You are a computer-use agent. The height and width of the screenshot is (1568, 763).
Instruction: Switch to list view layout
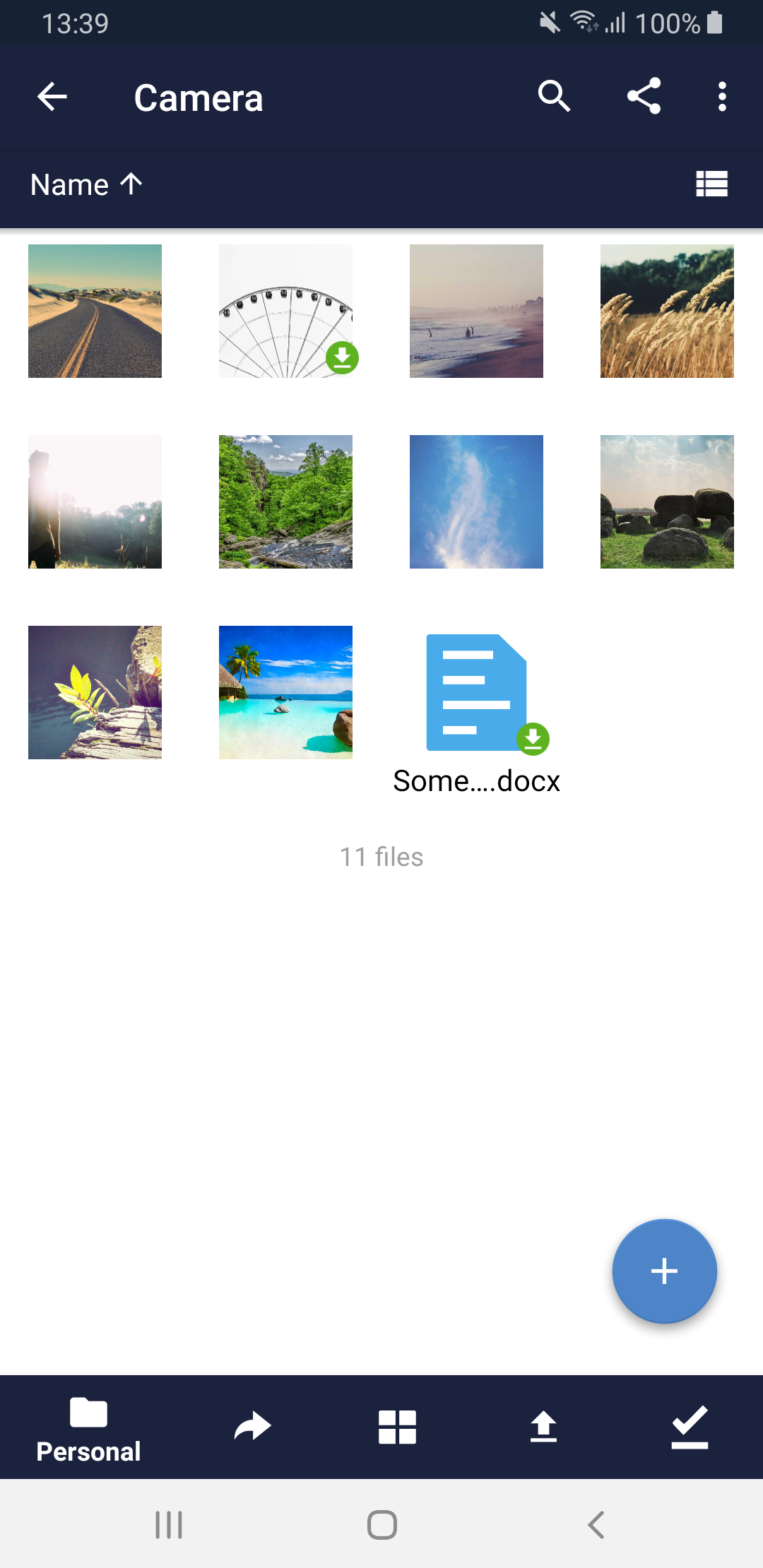point(711,184)
